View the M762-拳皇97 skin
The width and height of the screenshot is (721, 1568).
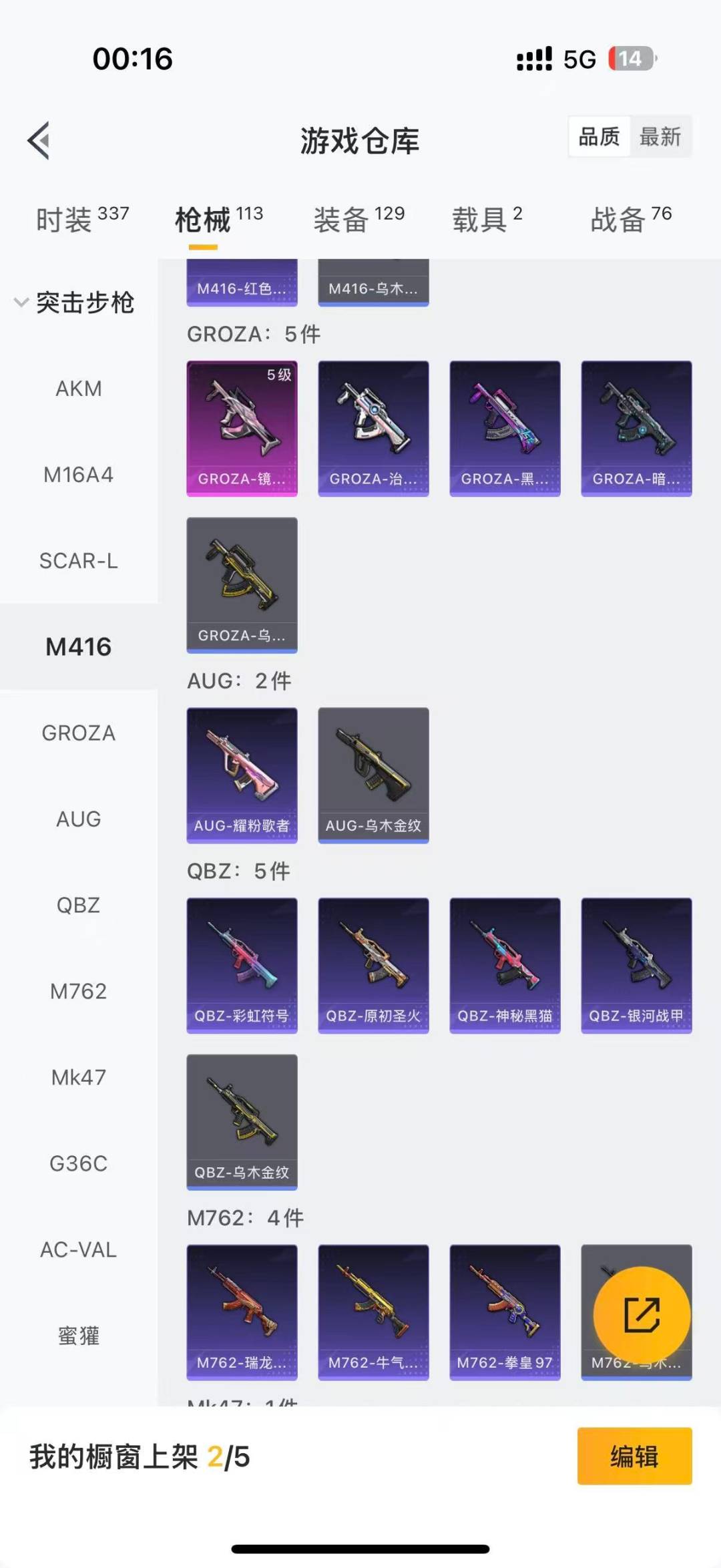point(505,1312)
